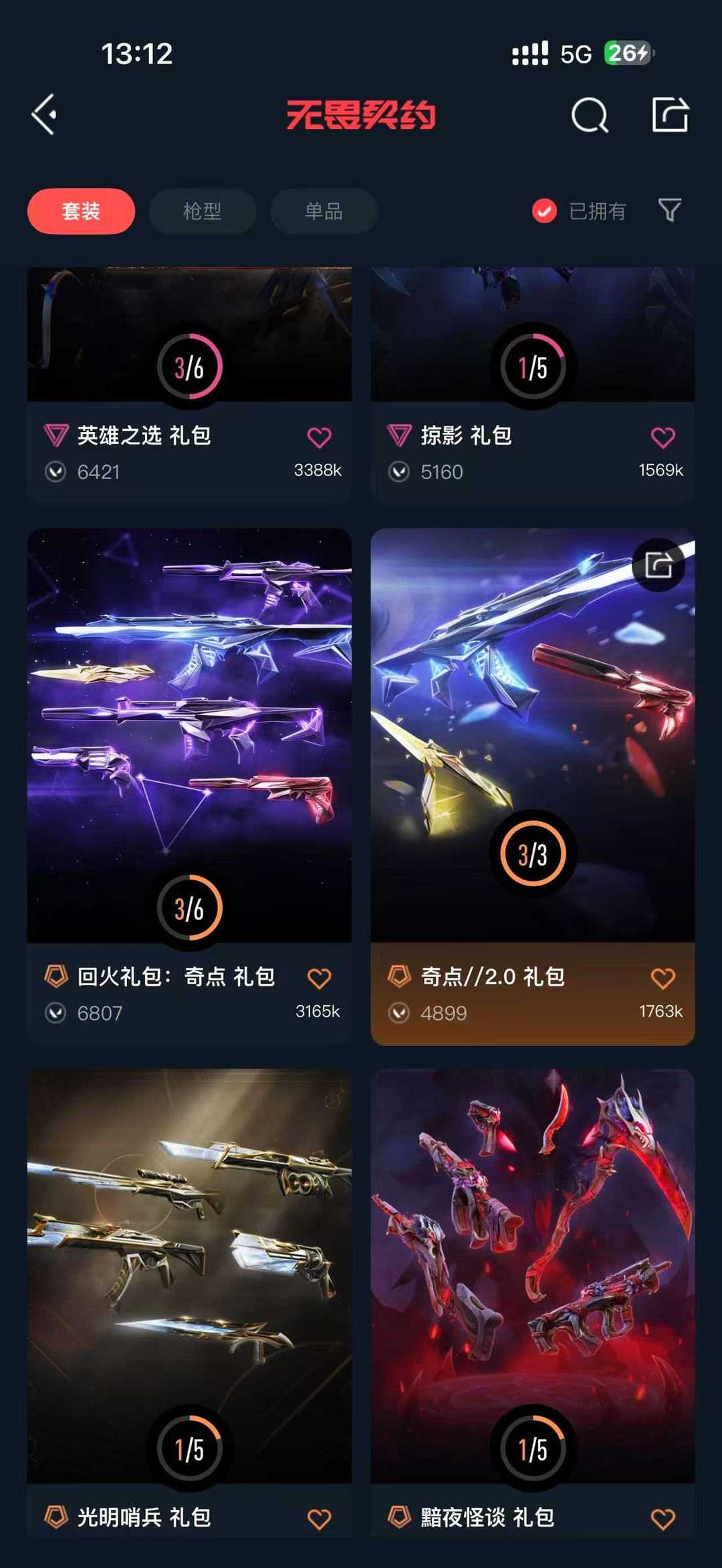Viewport: 722px width, 1568px height.
Task: Open the 光明哨兵 礼包 card
Action: 189,1270
